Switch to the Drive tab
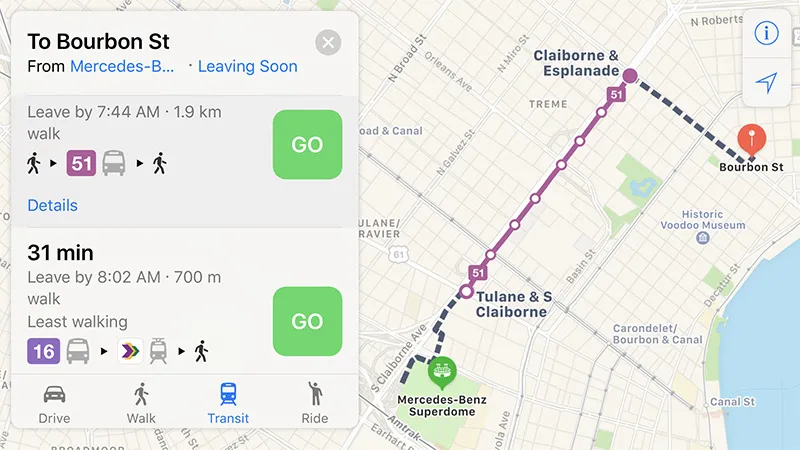The width and height of the screenshot is (800, 450). click(54, 402)
